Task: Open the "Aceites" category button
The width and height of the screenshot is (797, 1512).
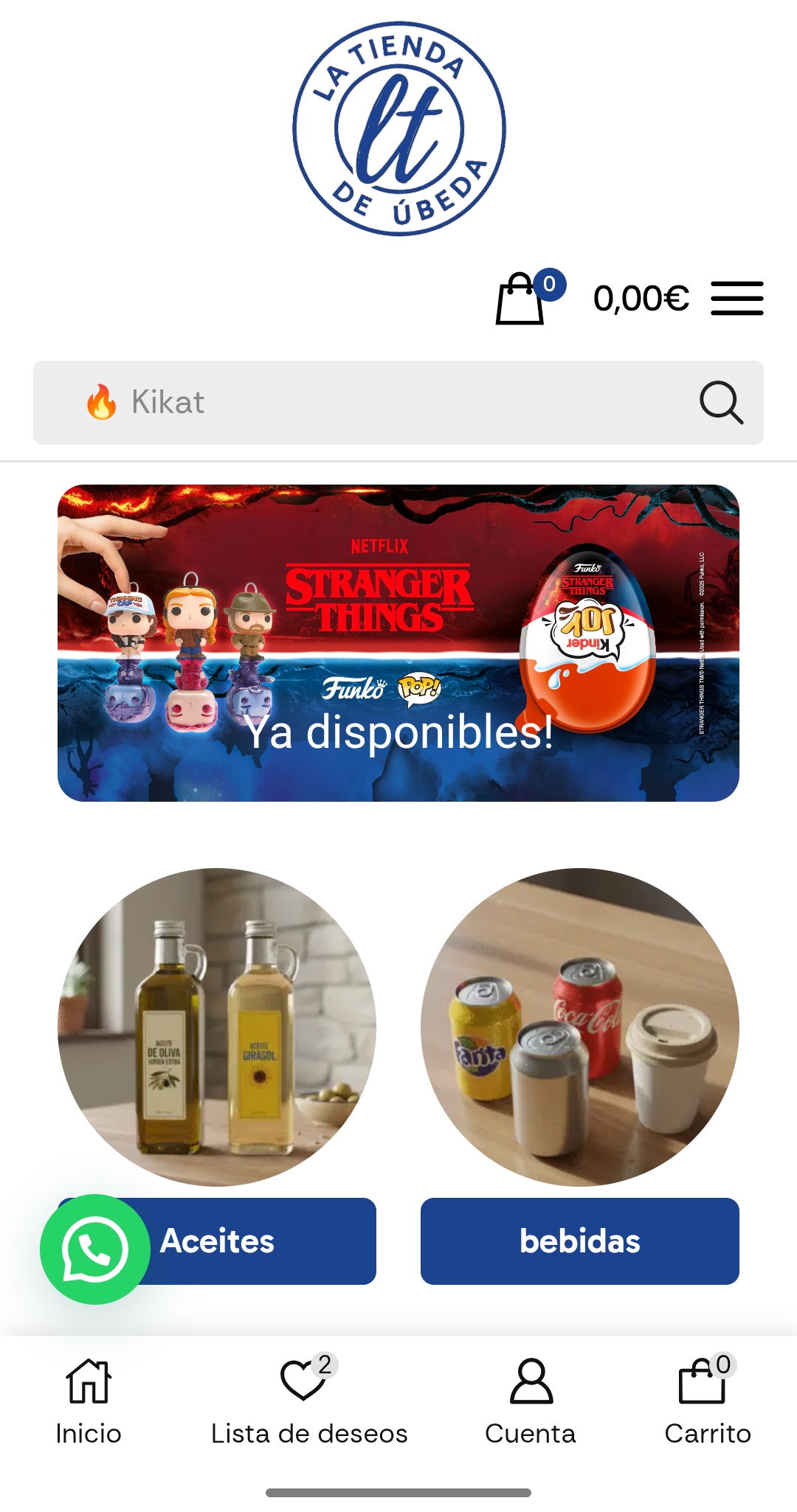Action: (x=217, y=1241)
